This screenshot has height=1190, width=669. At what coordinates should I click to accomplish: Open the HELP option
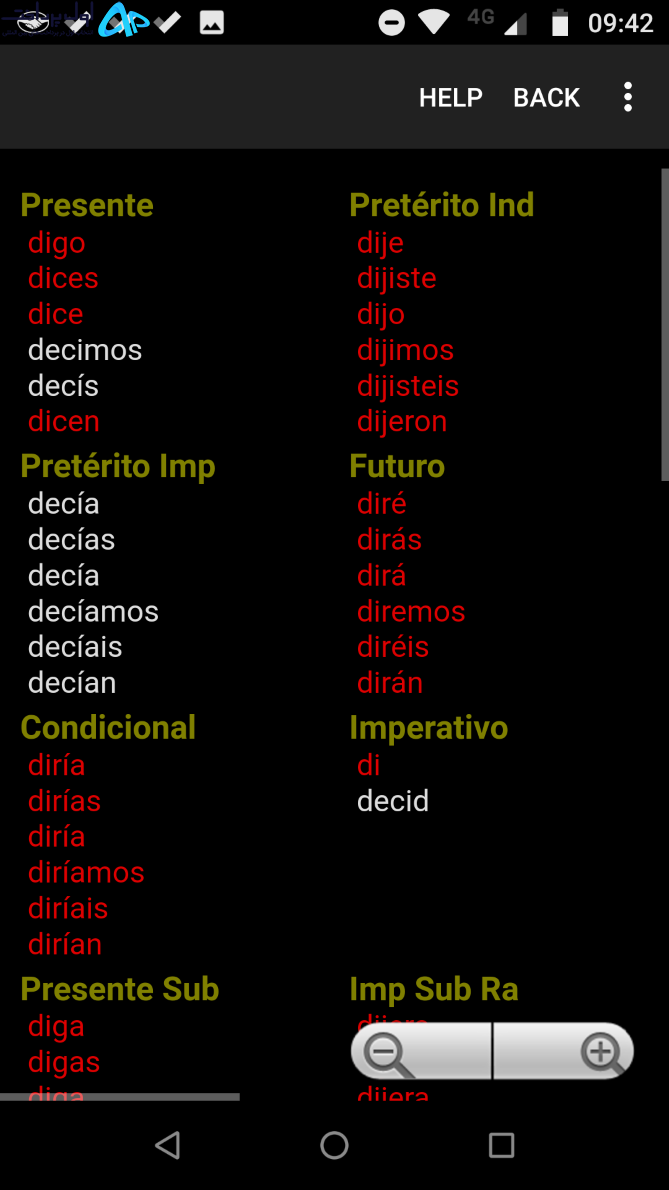click(x=451, y=97)
